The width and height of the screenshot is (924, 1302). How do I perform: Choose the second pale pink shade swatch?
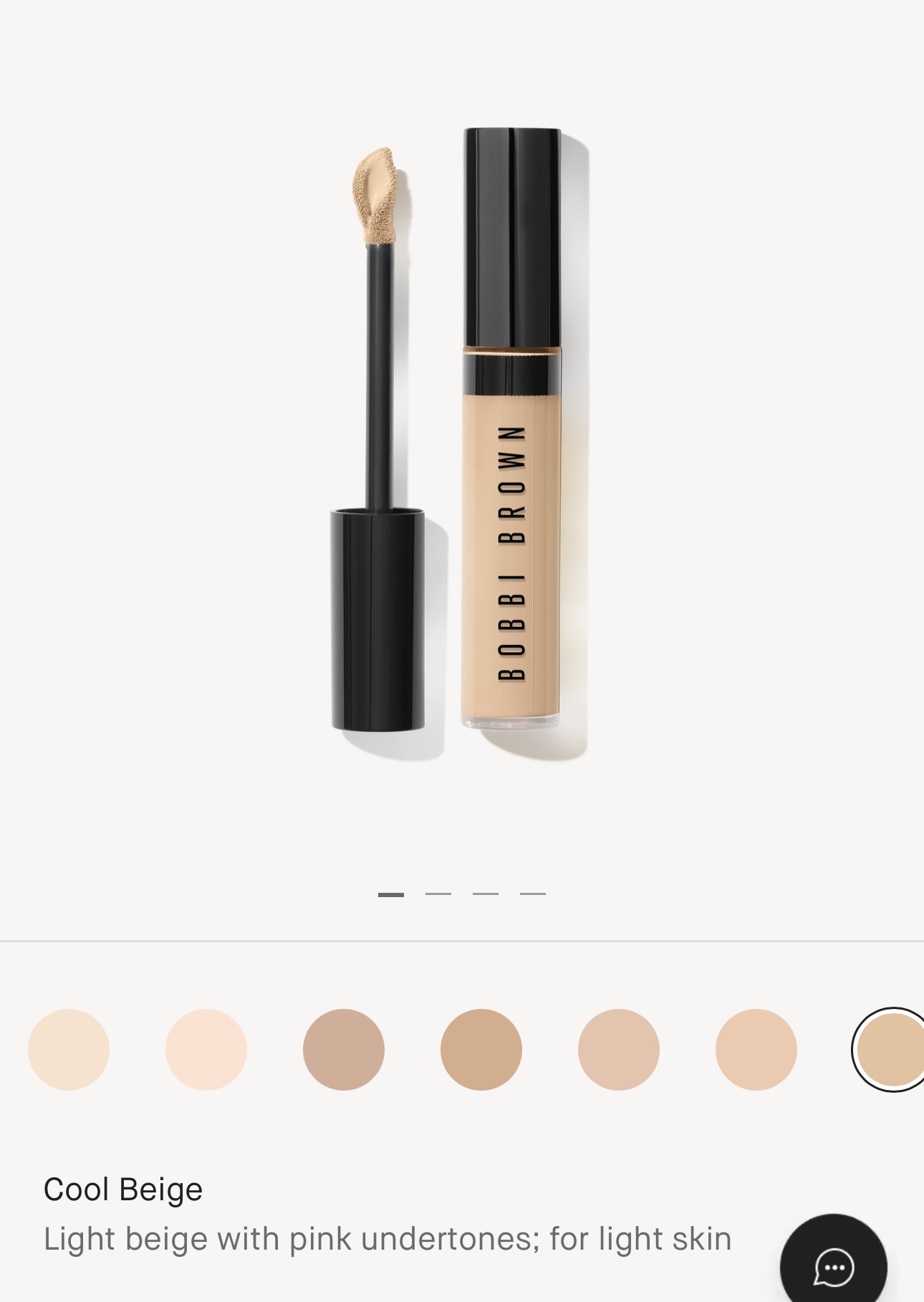pyautogui.click(x=206, y=1049)
